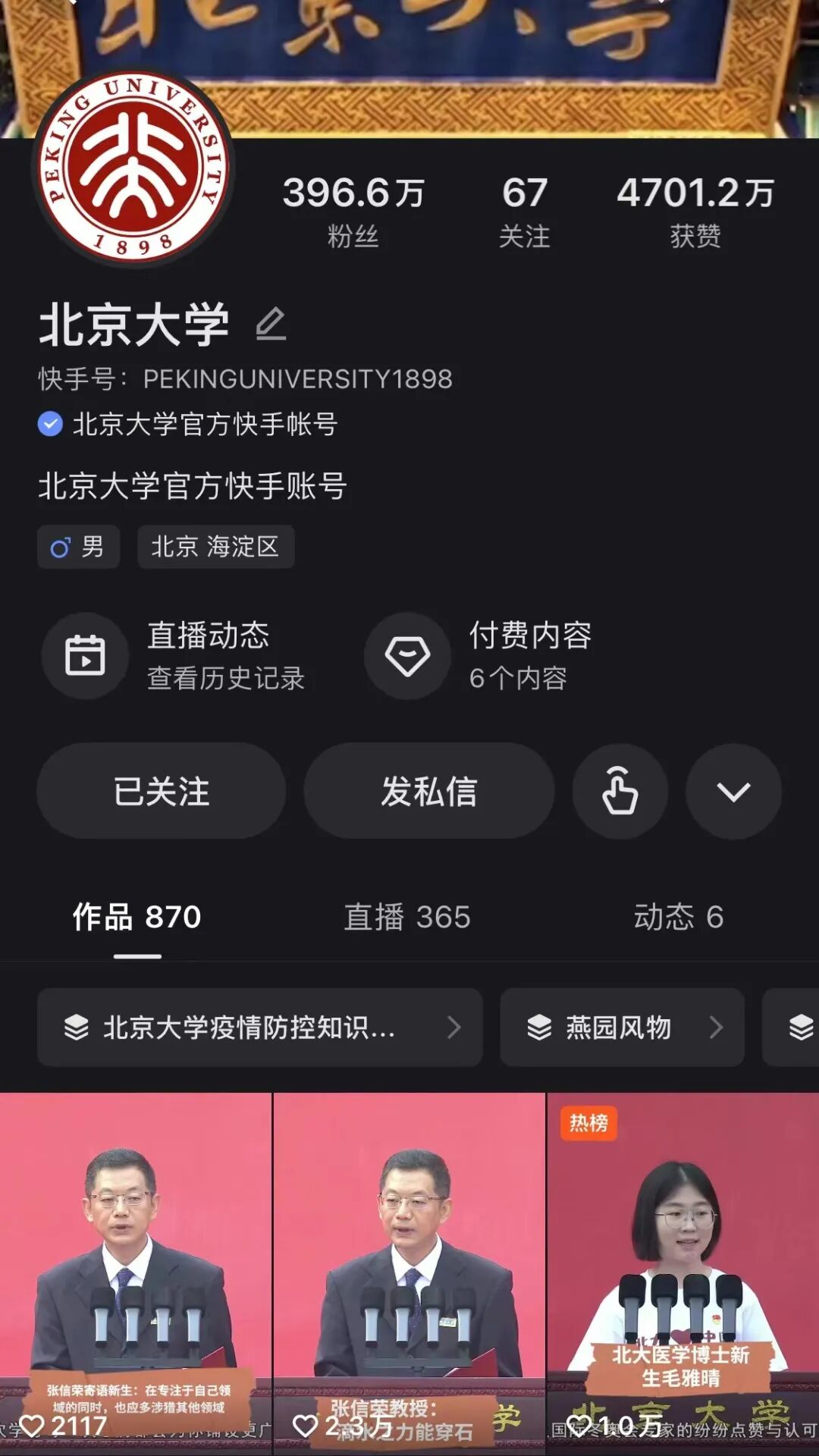
Task: Tap the 已关注 following button
Action: (x=162, y=791)
